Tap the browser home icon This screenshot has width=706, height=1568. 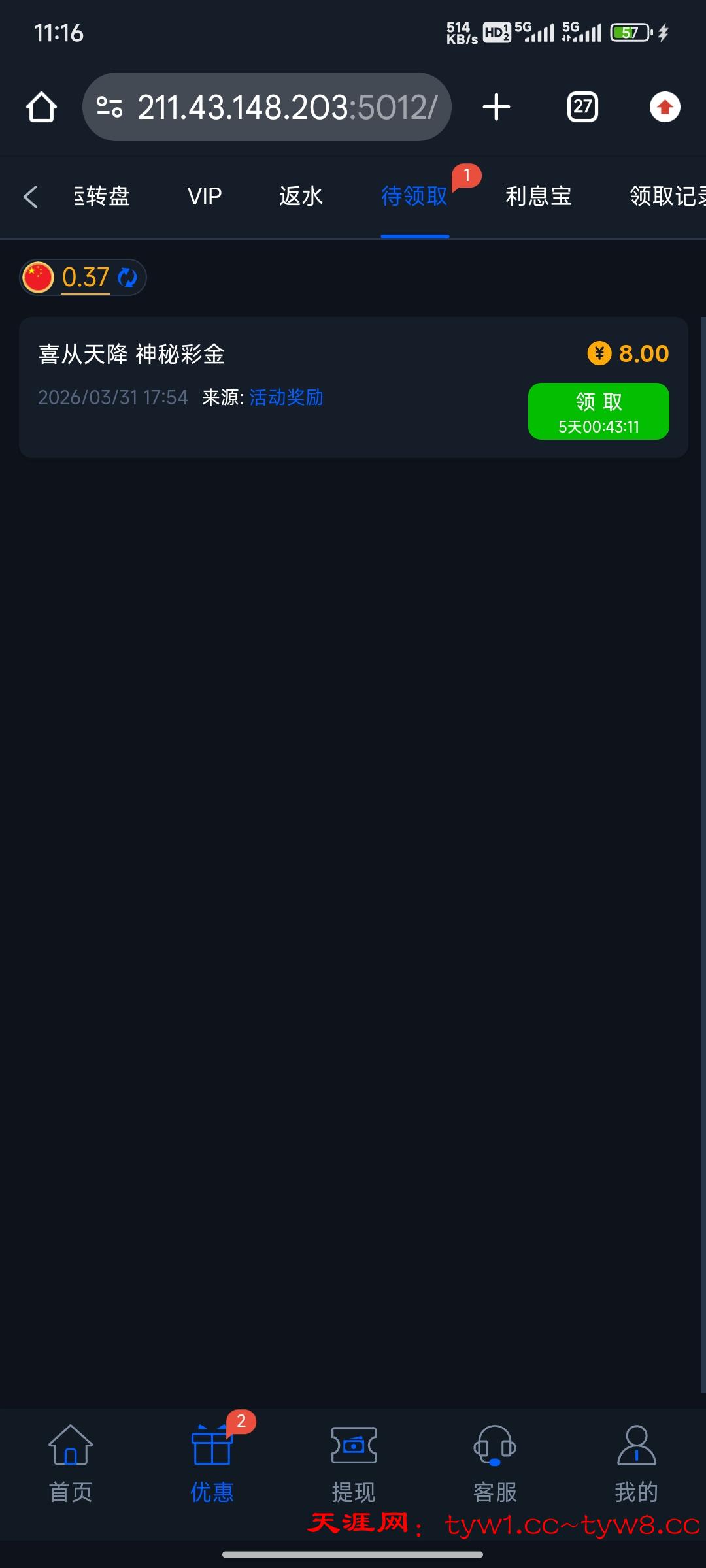point(41,107)
